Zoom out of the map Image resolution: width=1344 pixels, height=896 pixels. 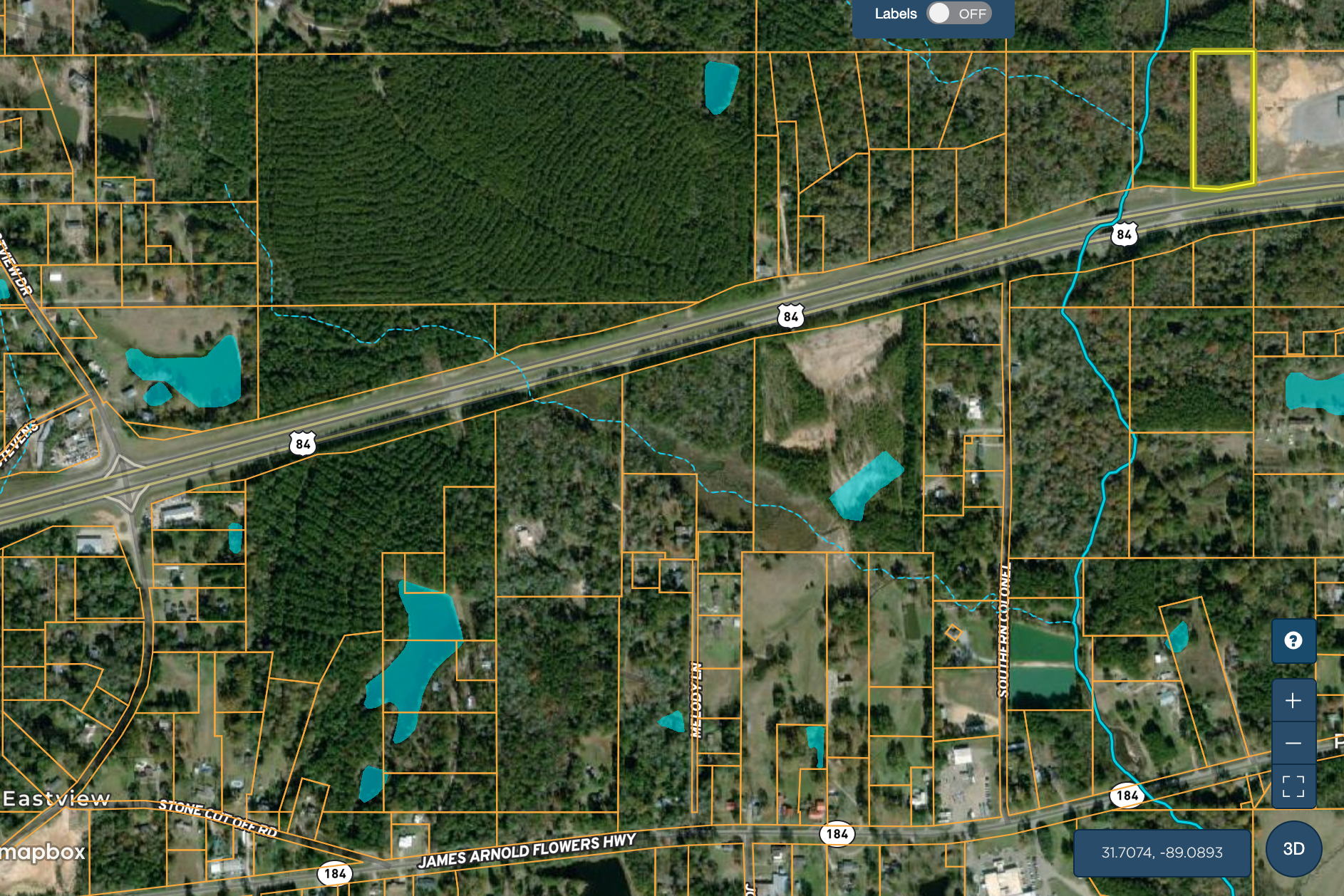1293,744
